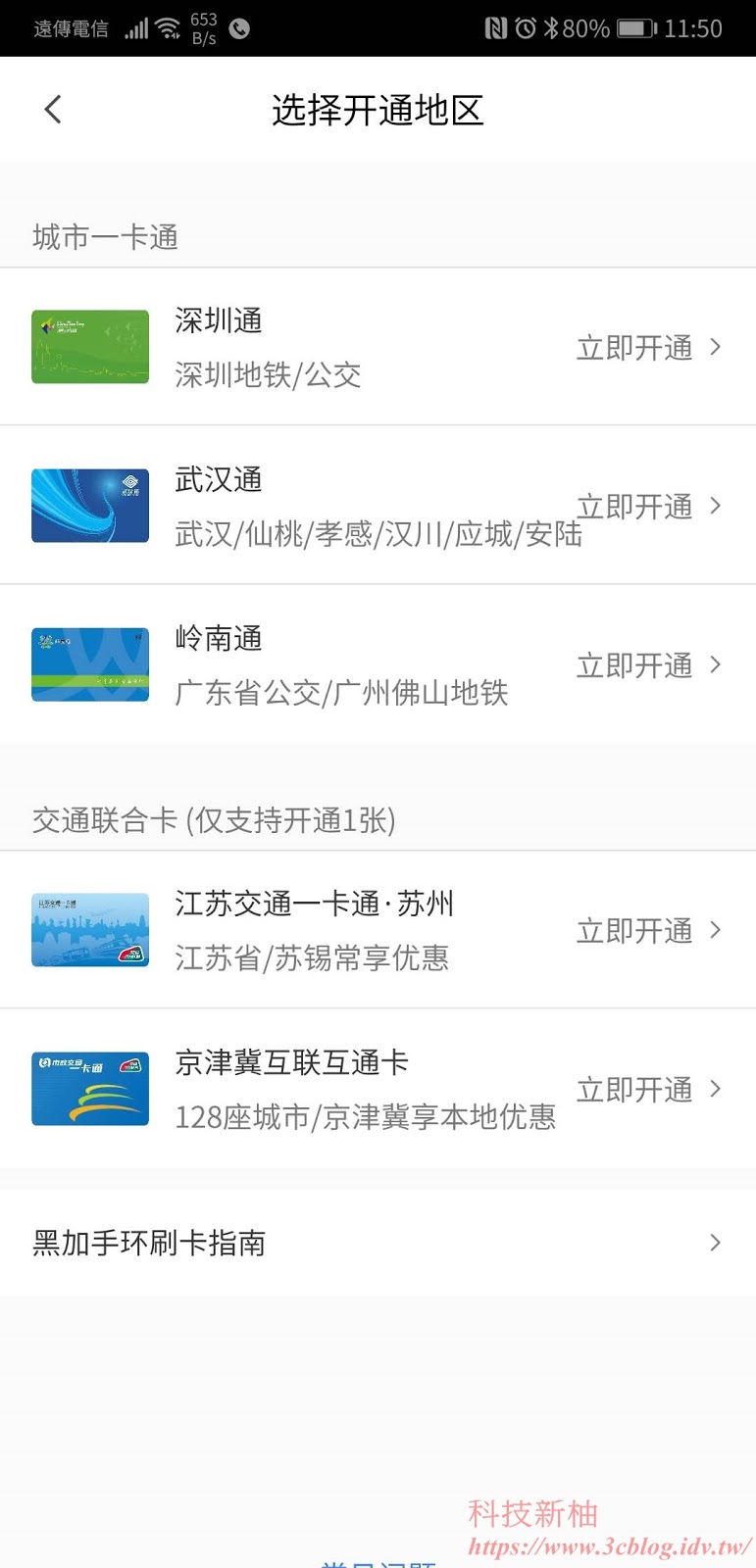Open 黑加手环刷卡指南 guide

(x=378, y=1243)
